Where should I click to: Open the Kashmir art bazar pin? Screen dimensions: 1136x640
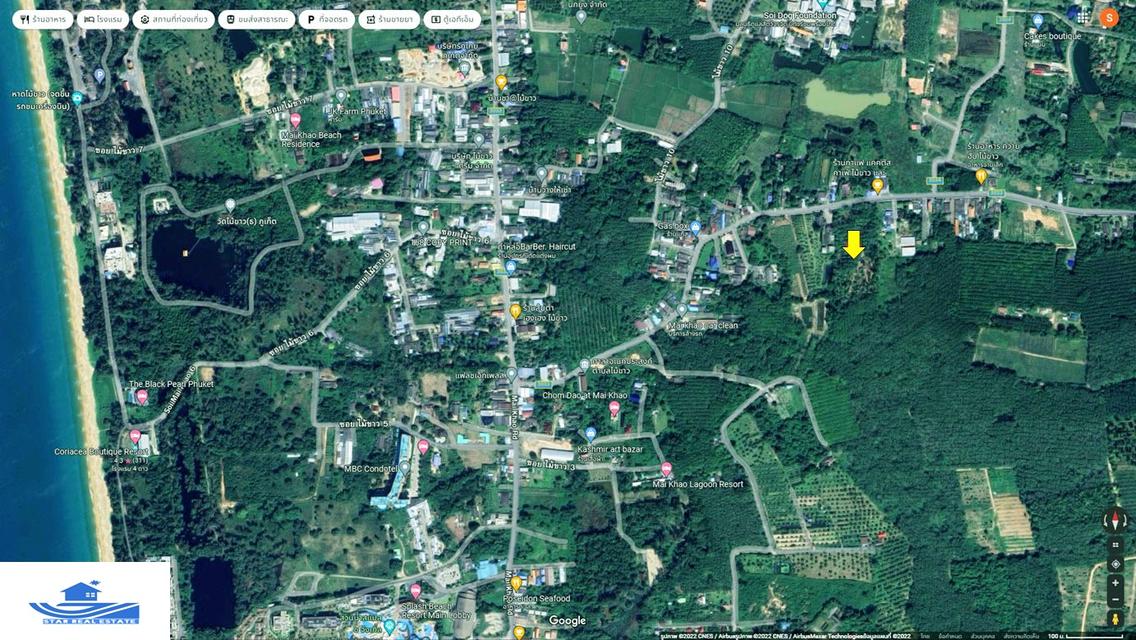click(590, 434)
